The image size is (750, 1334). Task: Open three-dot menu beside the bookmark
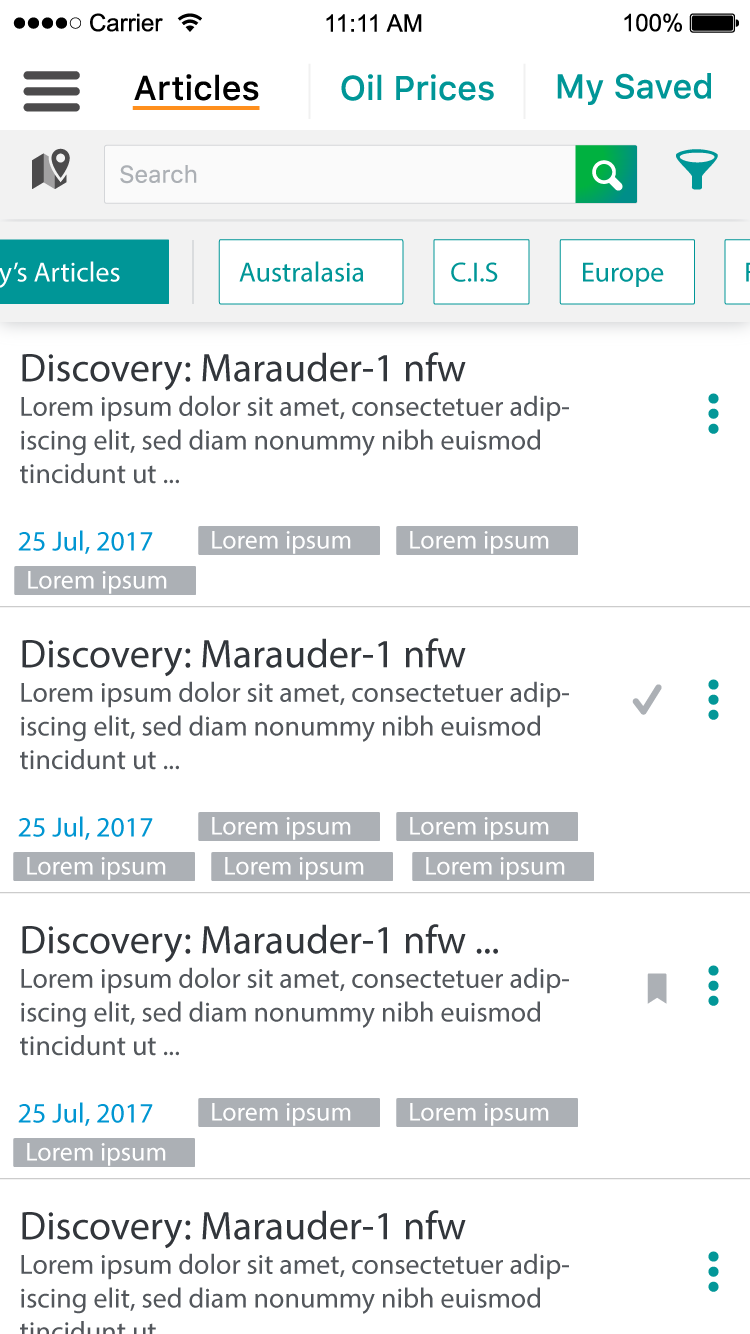[x=713, y=986]
